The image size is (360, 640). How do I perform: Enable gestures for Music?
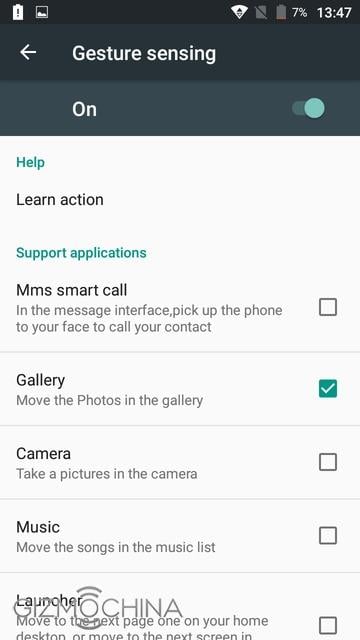click(328, 536)
